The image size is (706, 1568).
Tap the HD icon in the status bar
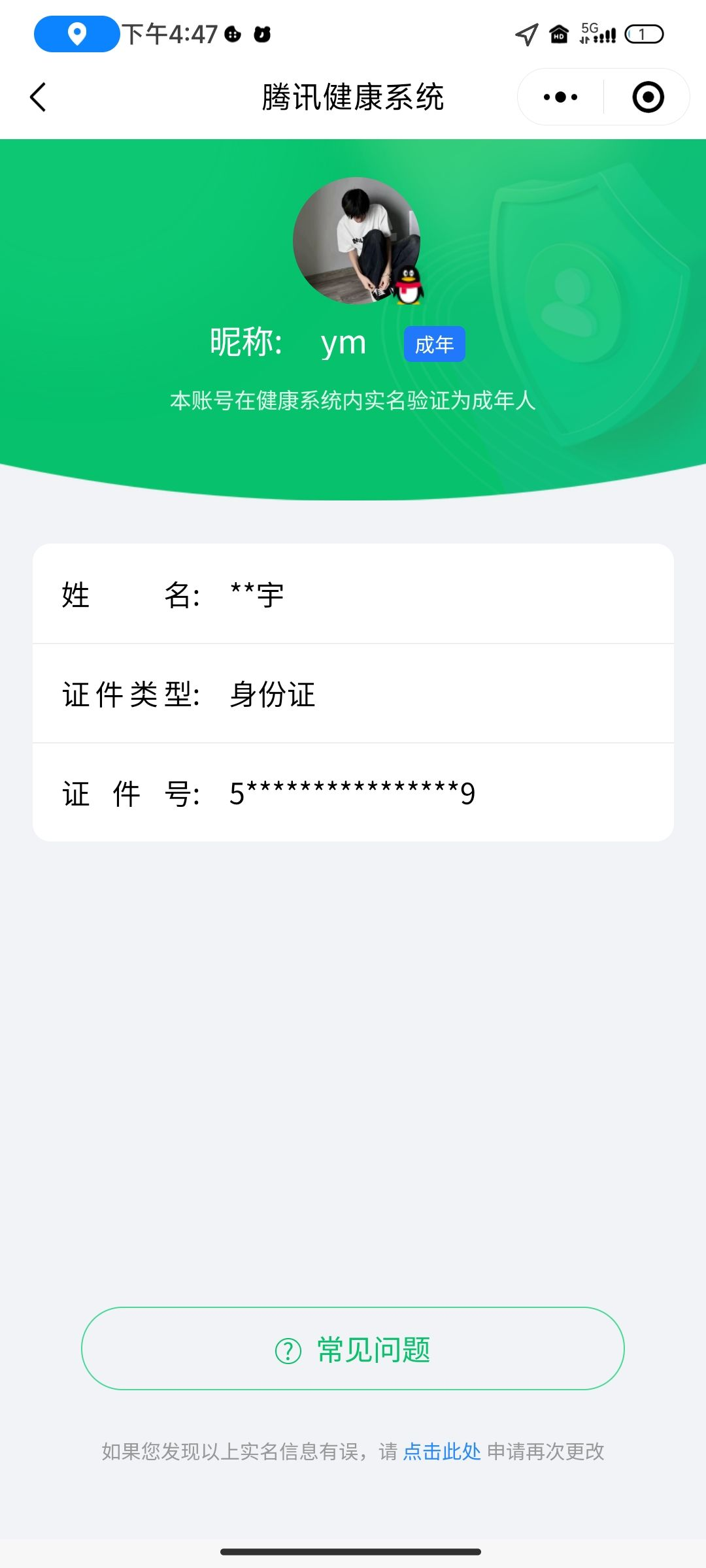point(558,34)
